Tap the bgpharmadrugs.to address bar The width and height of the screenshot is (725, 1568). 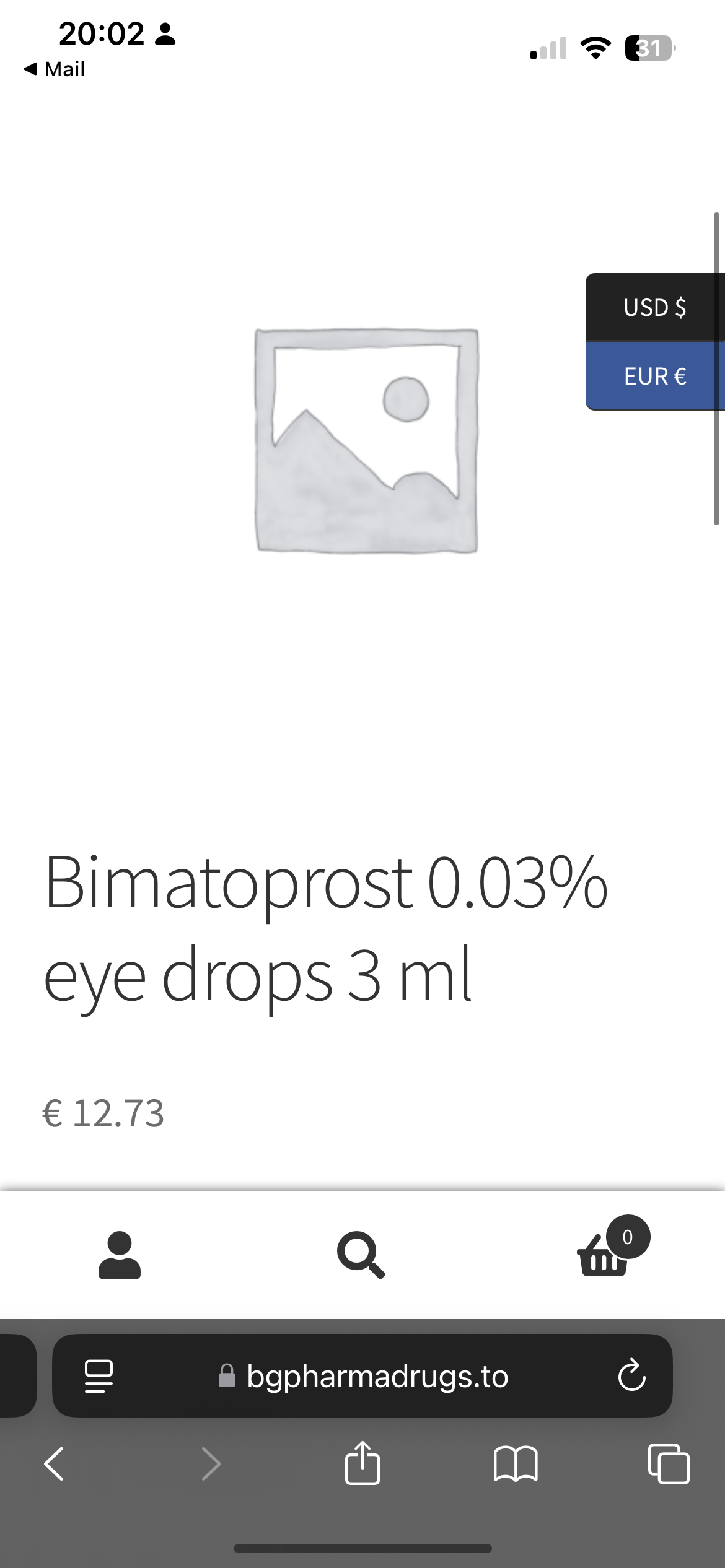coord(377,1376)
